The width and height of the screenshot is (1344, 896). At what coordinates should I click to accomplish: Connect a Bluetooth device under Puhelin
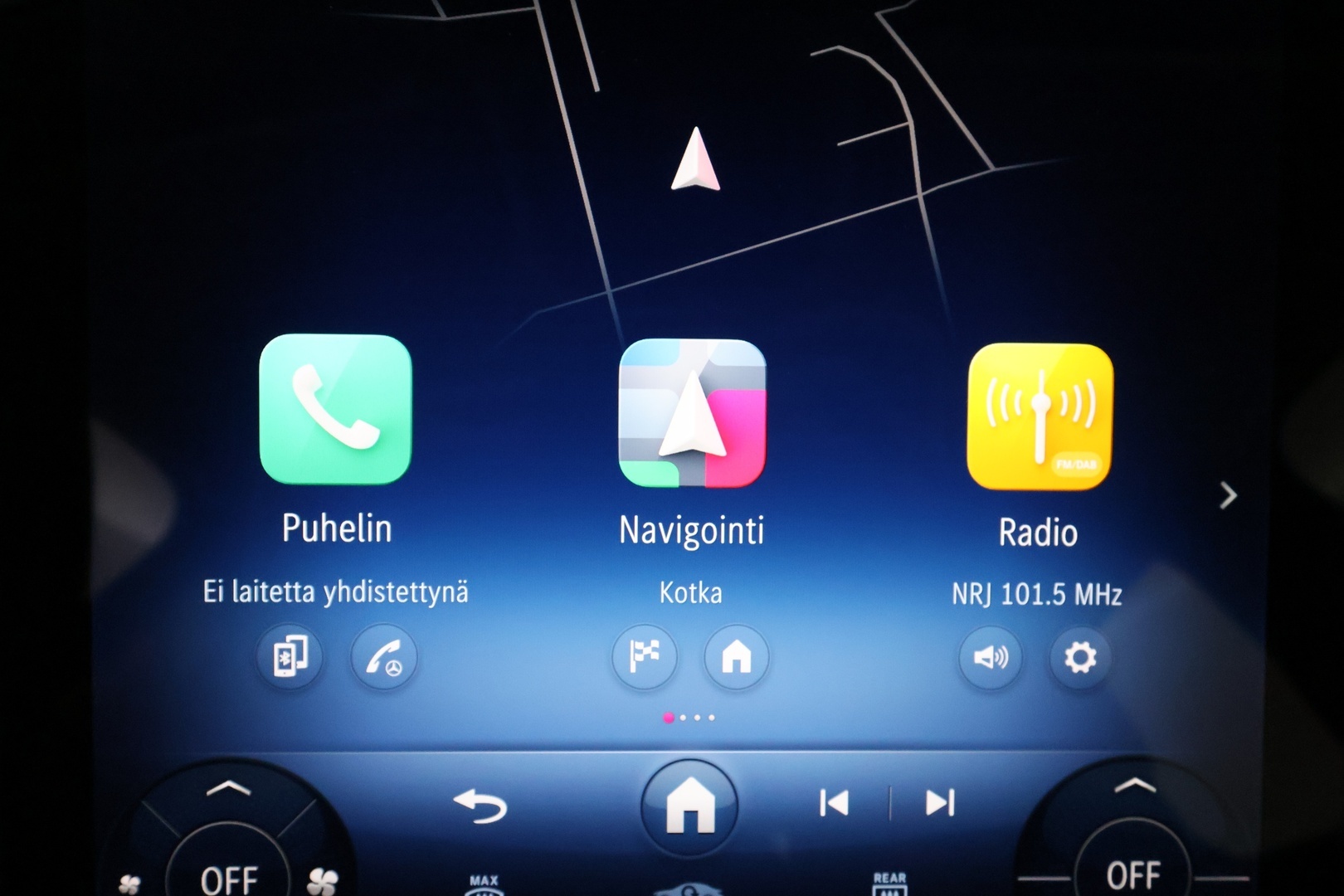289,657
